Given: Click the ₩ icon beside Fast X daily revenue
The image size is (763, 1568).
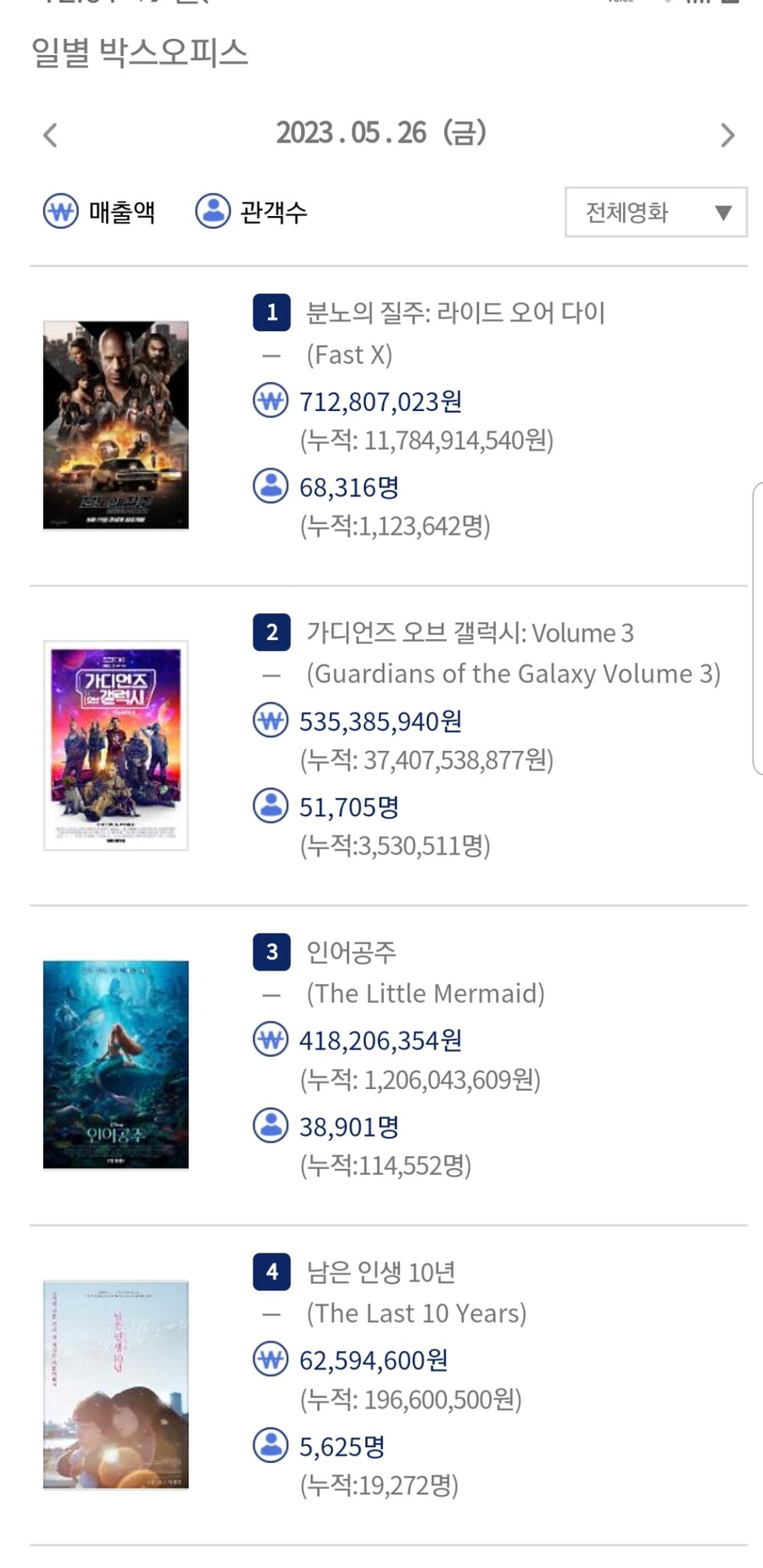Looking at the screenshot, I should (270, 402).
